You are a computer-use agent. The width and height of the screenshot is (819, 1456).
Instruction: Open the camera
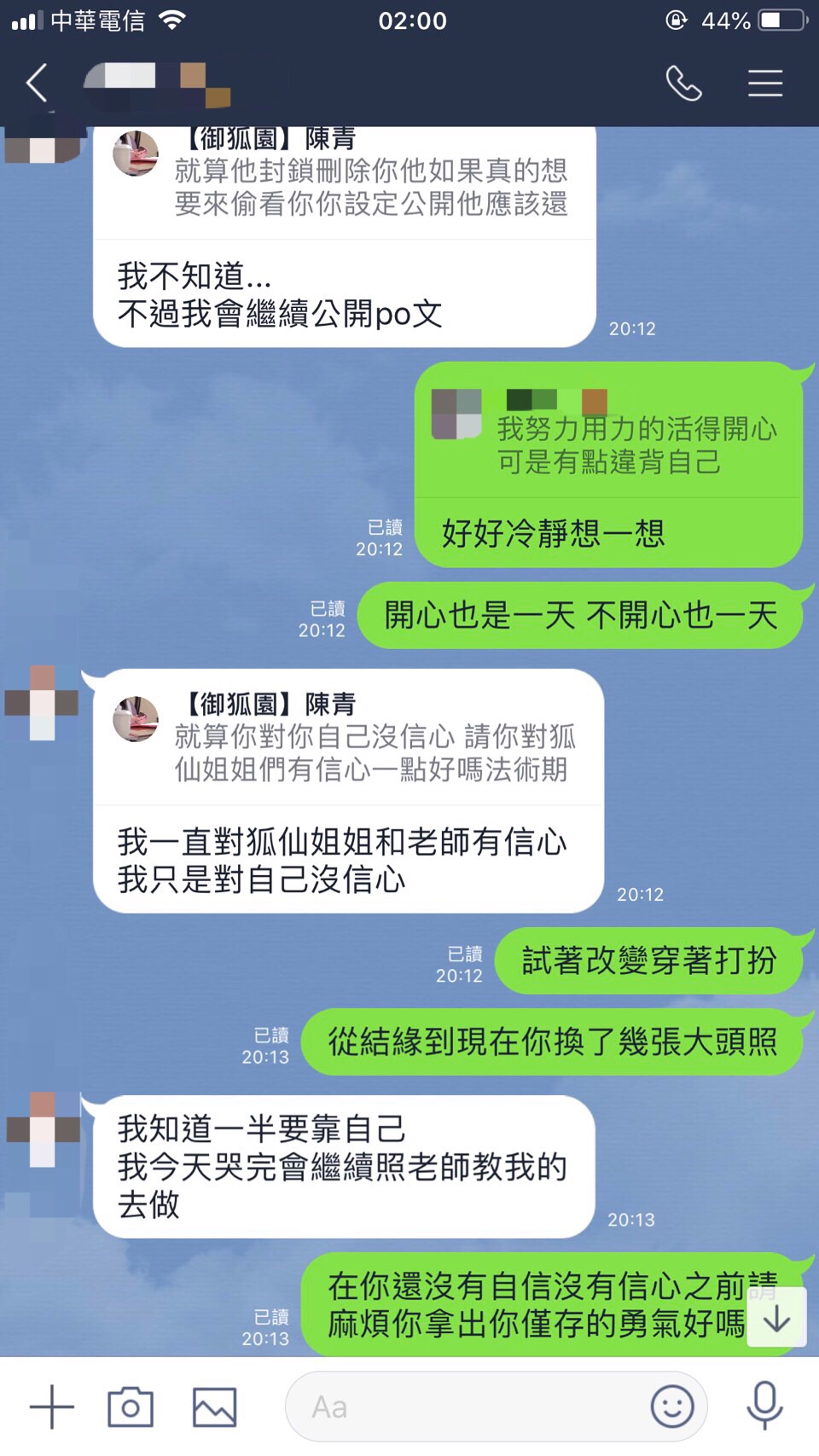(x=131, y=1407)
